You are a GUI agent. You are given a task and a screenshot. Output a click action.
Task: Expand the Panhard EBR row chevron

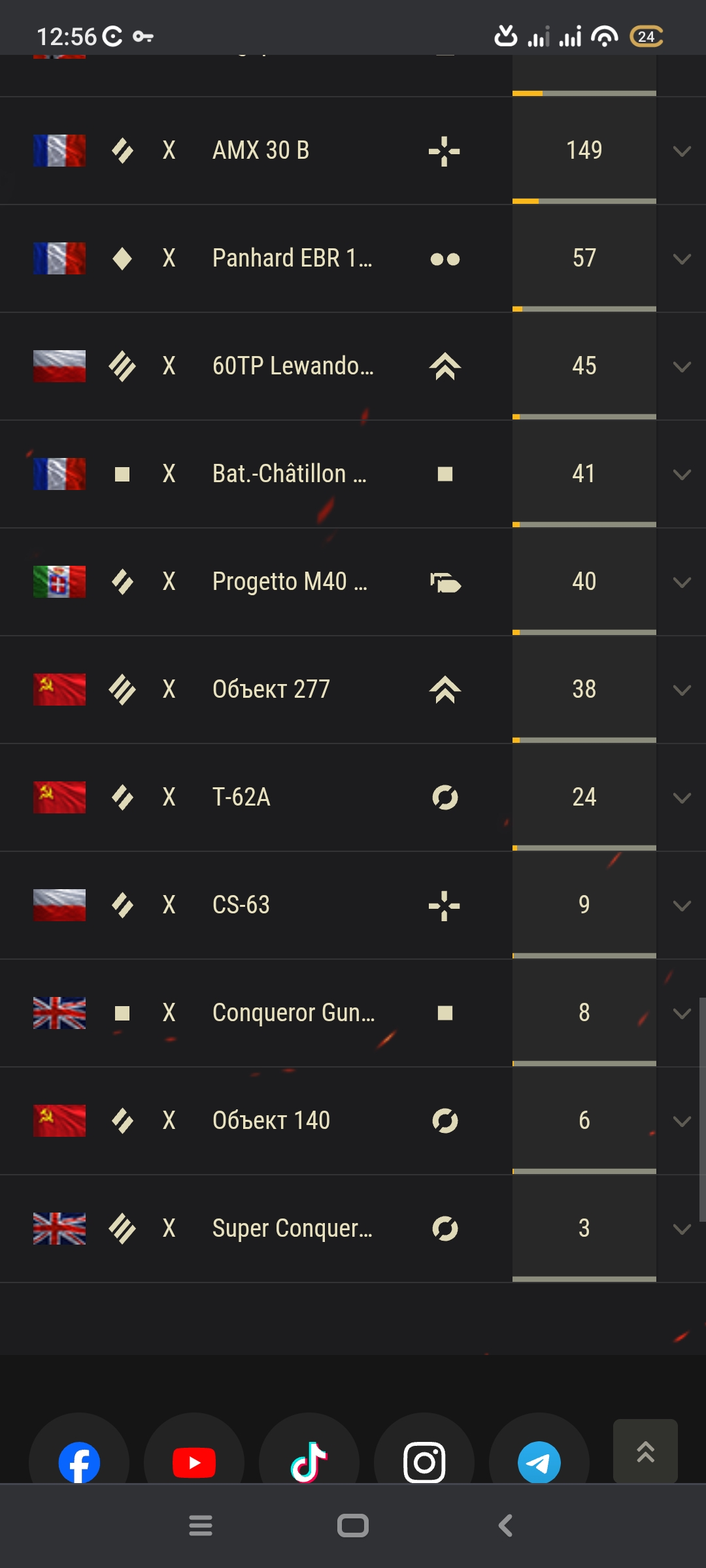(x=682, y=259)
